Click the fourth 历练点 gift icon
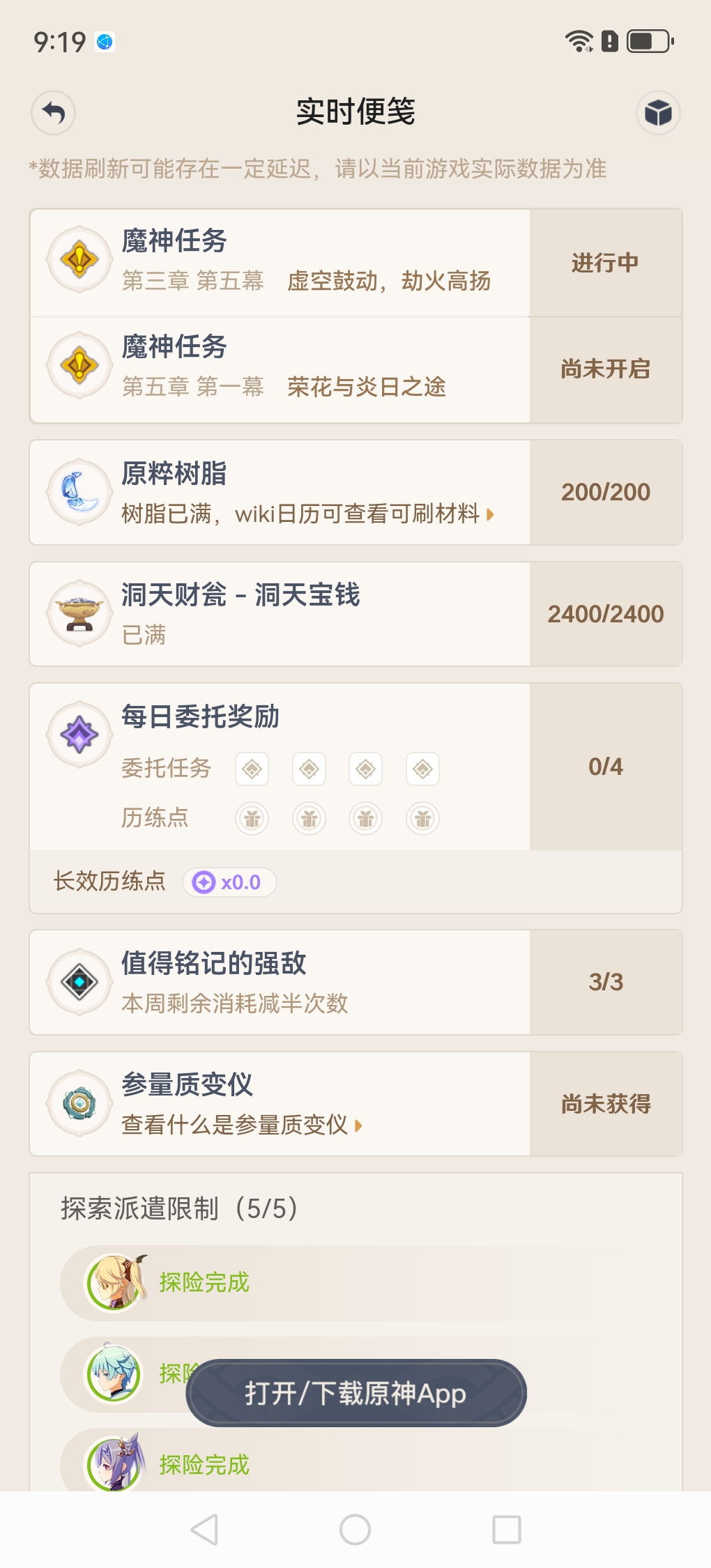This screenshot has width=711, height=1568. click(x=422, y=819)
